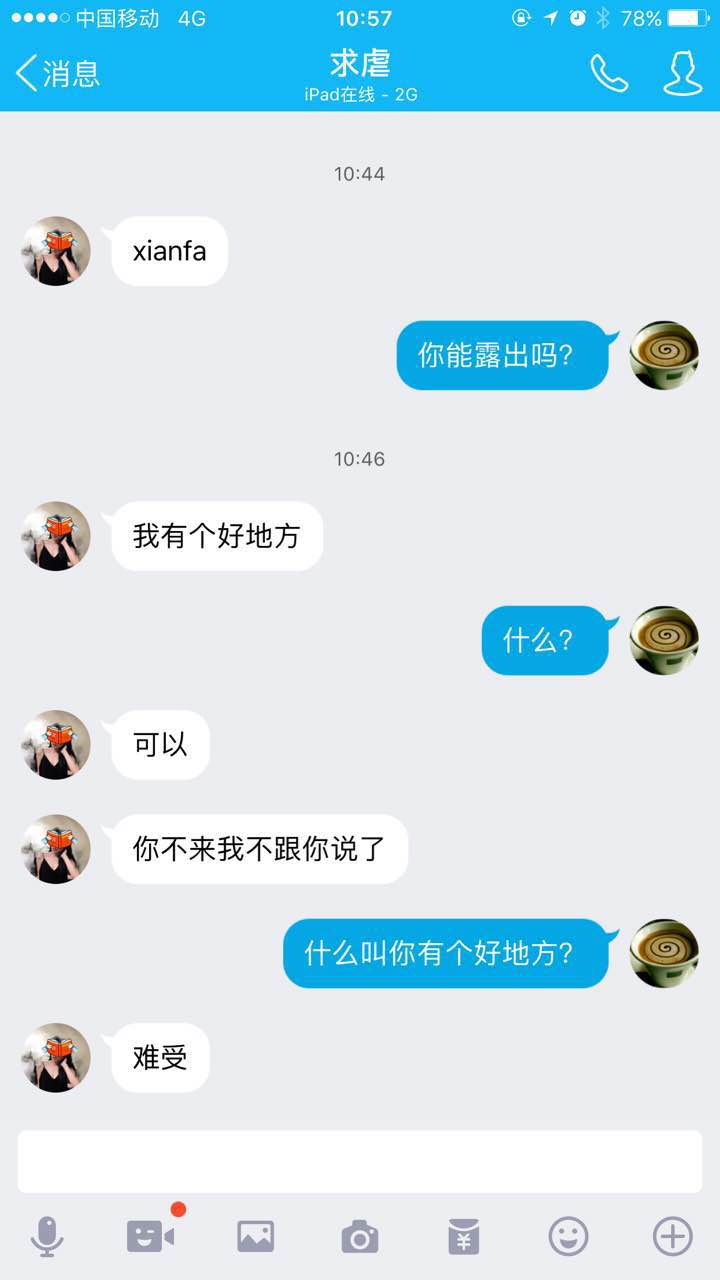
Task: Tap your own coffee cup avatar
Action: pos(663,355)
